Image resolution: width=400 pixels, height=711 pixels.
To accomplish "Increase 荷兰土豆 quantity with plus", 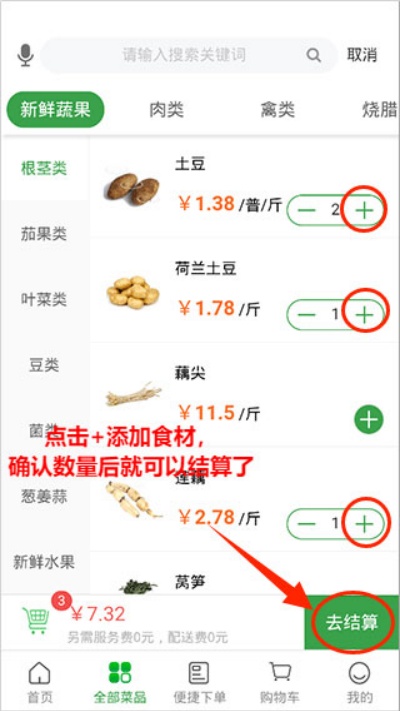I will tap(364, 314).
